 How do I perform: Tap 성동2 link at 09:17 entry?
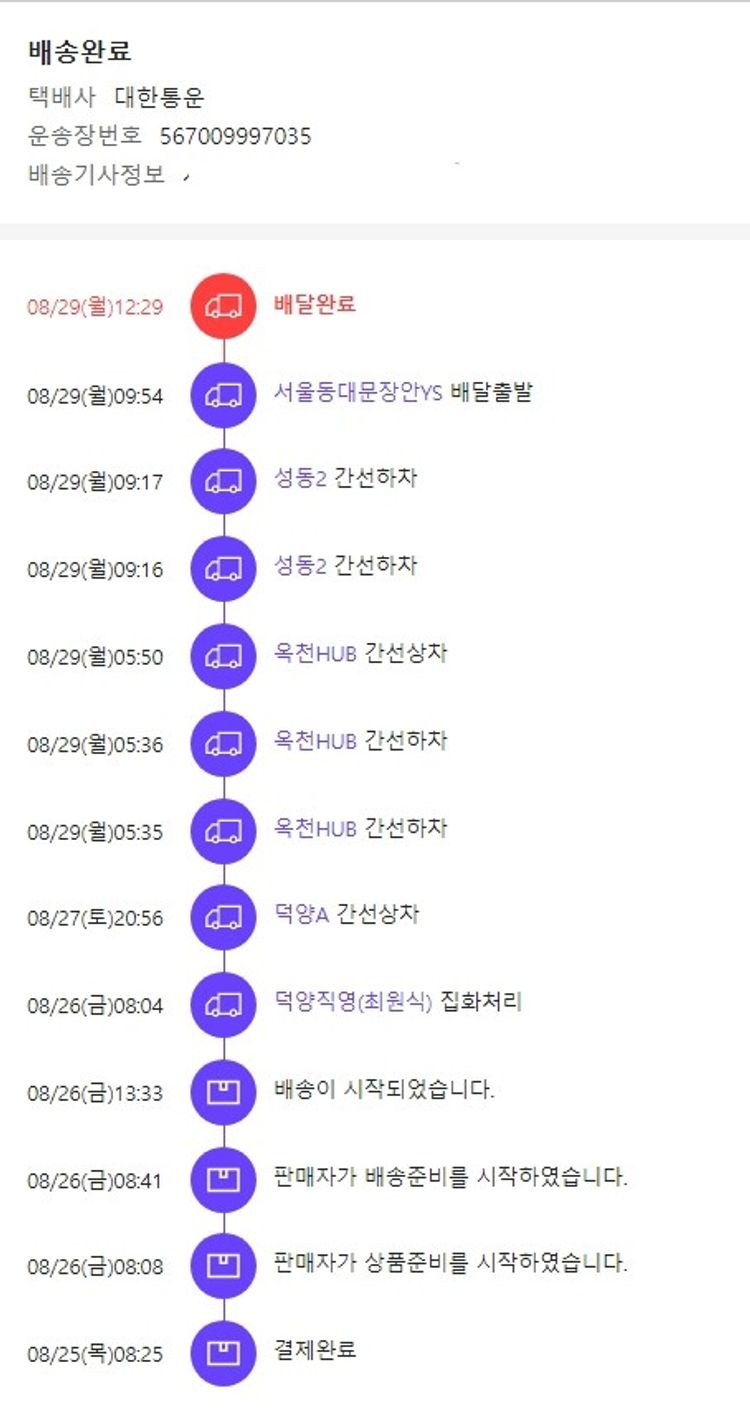click(300, 479)
